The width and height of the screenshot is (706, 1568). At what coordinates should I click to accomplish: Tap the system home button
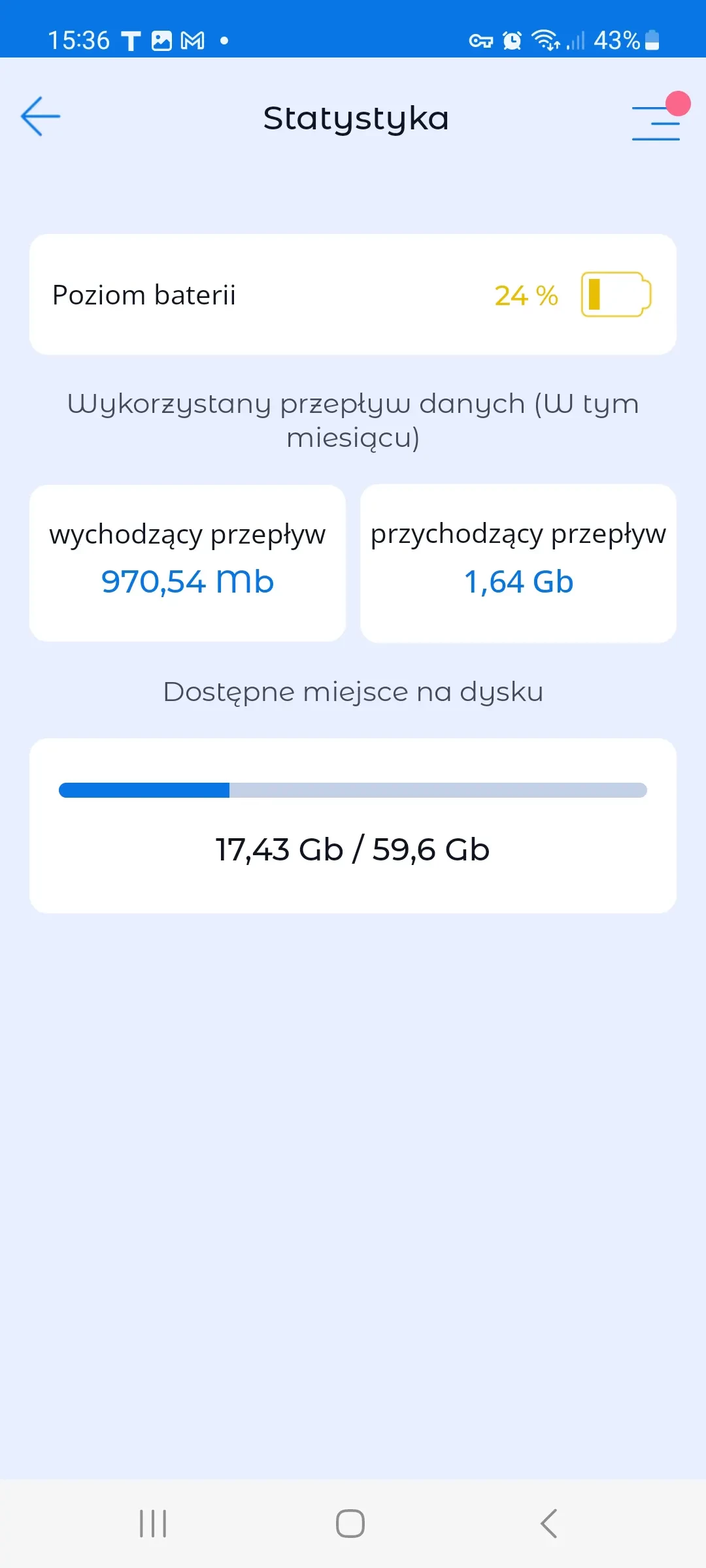pyautogui.click(x=350, y=1524)
